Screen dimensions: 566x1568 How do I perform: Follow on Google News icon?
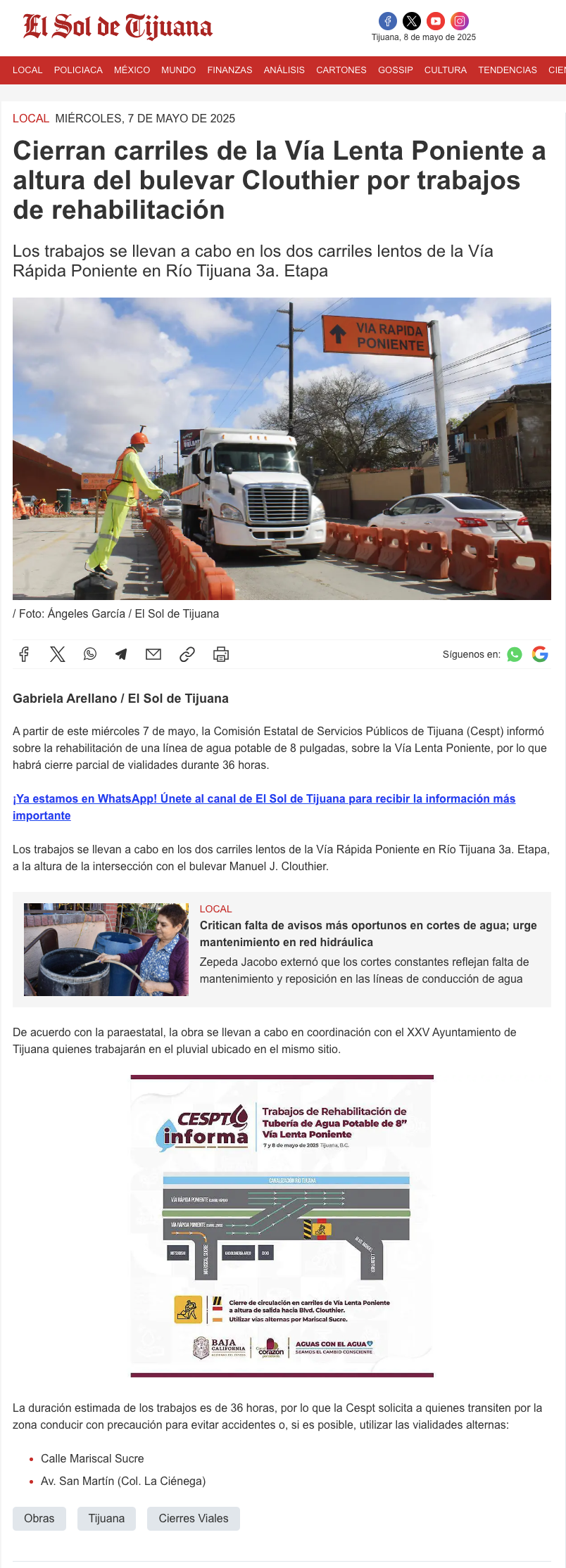tap(540, 654)
